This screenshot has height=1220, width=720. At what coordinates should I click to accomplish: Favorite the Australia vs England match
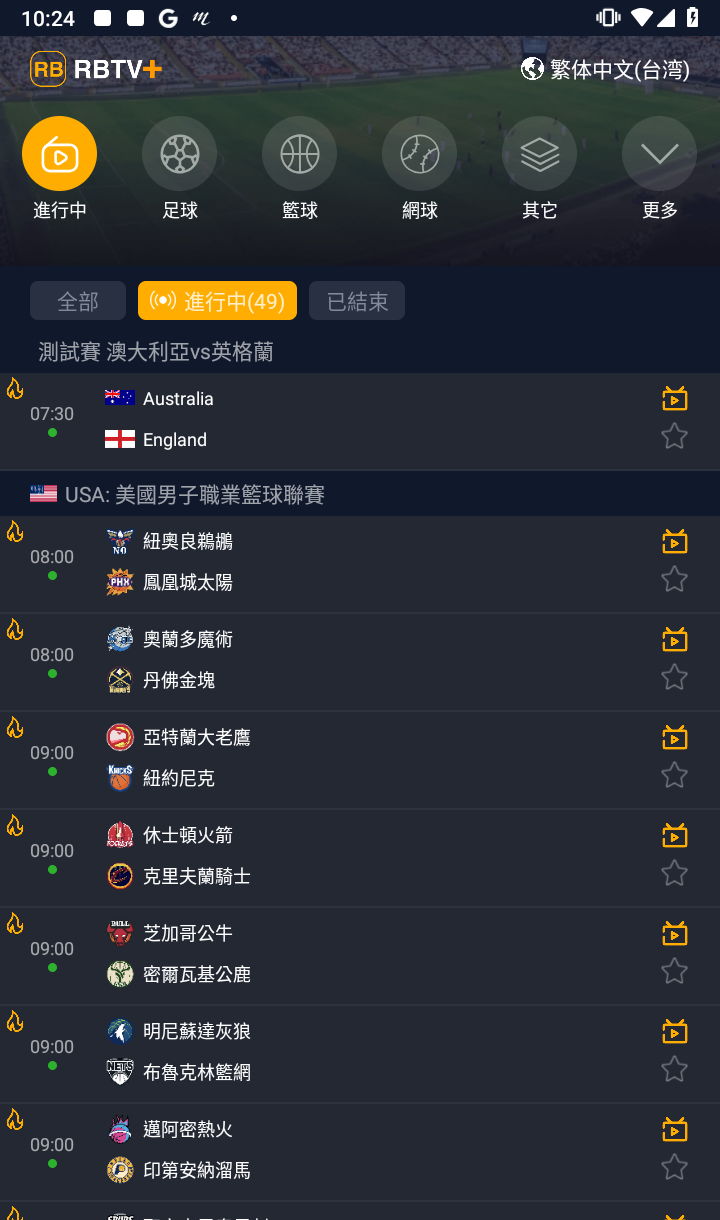click(675, 436)
